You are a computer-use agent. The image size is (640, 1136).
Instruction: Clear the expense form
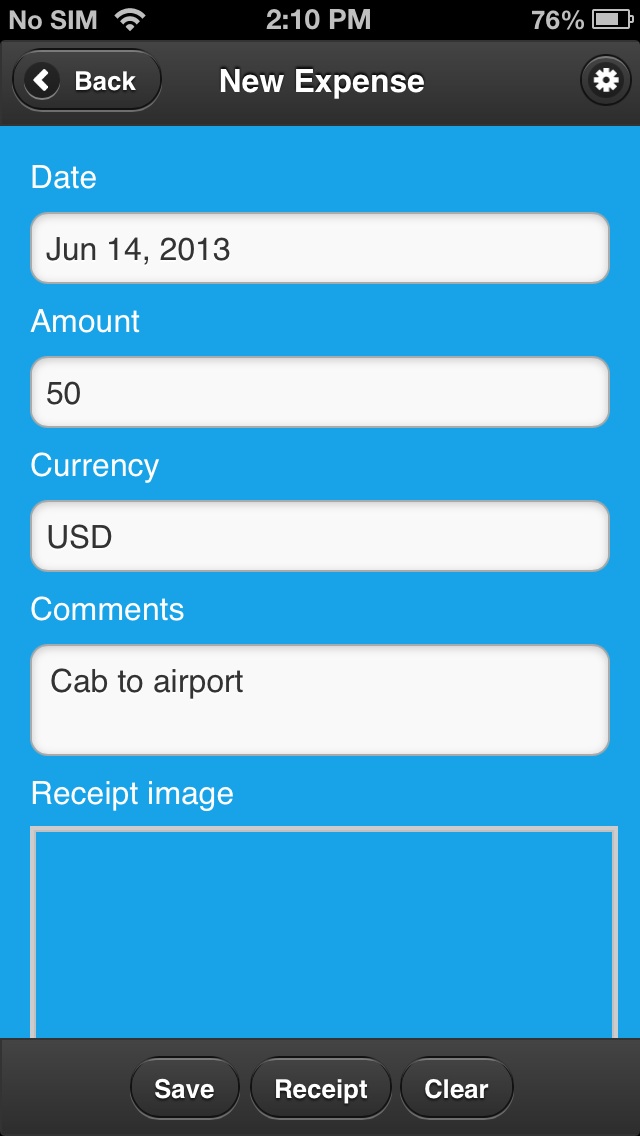[x=456, y=1089]
